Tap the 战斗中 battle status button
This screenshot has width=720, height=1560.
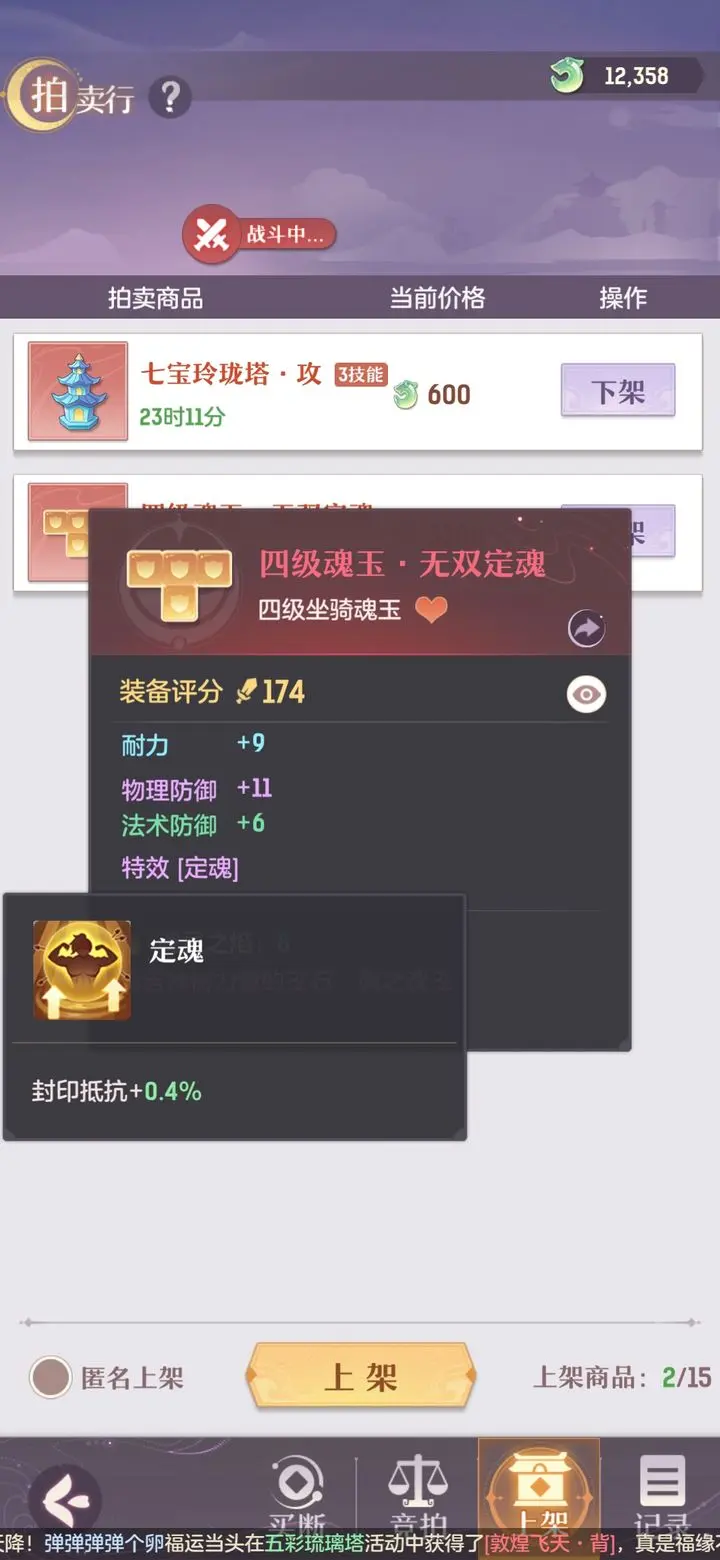(260, 235)
